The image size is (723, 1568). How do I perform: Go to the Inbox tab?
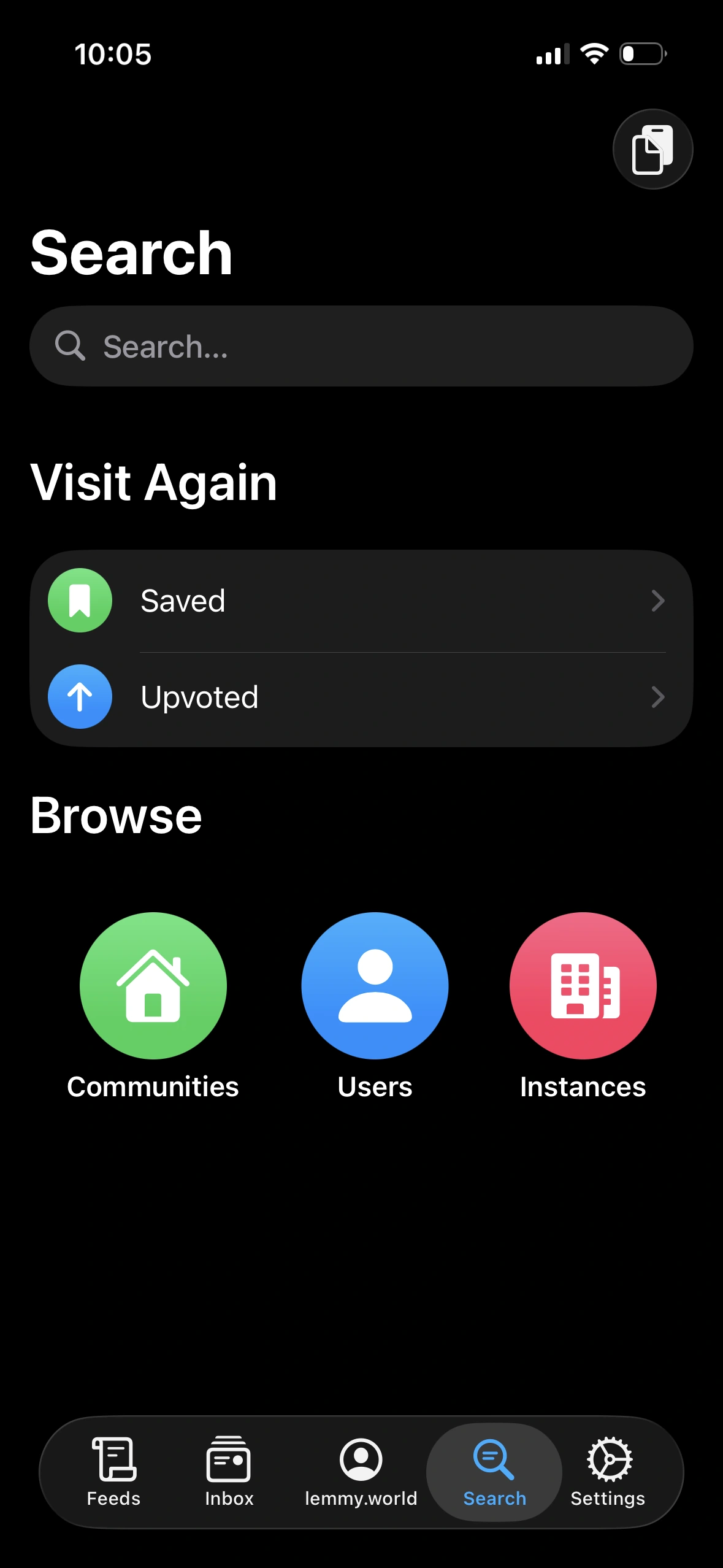(x=229, y=1472)
